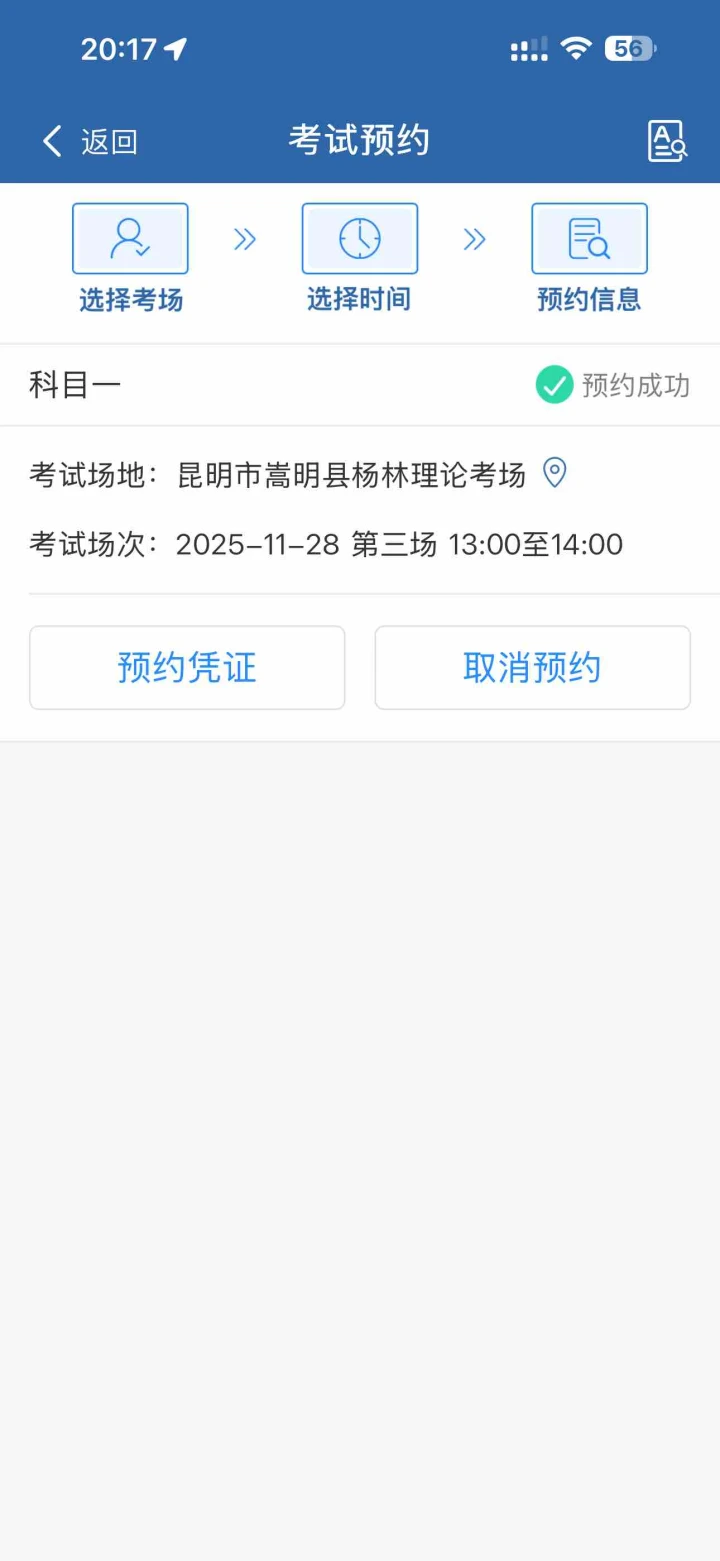Tap 取消预约 to cancel the booking
720x1561 pixels.
[x=532, y=668]
